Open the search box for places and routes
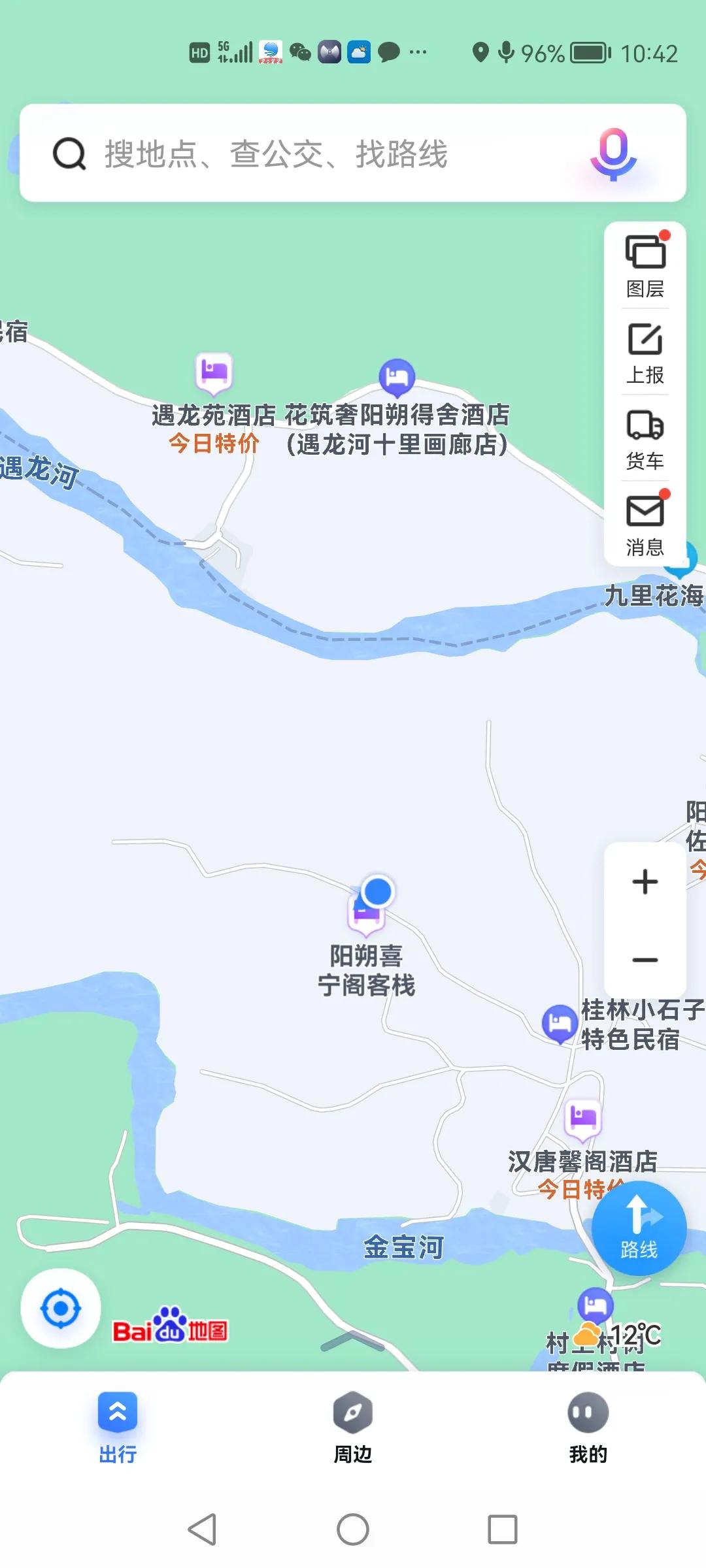 (314, 154)
